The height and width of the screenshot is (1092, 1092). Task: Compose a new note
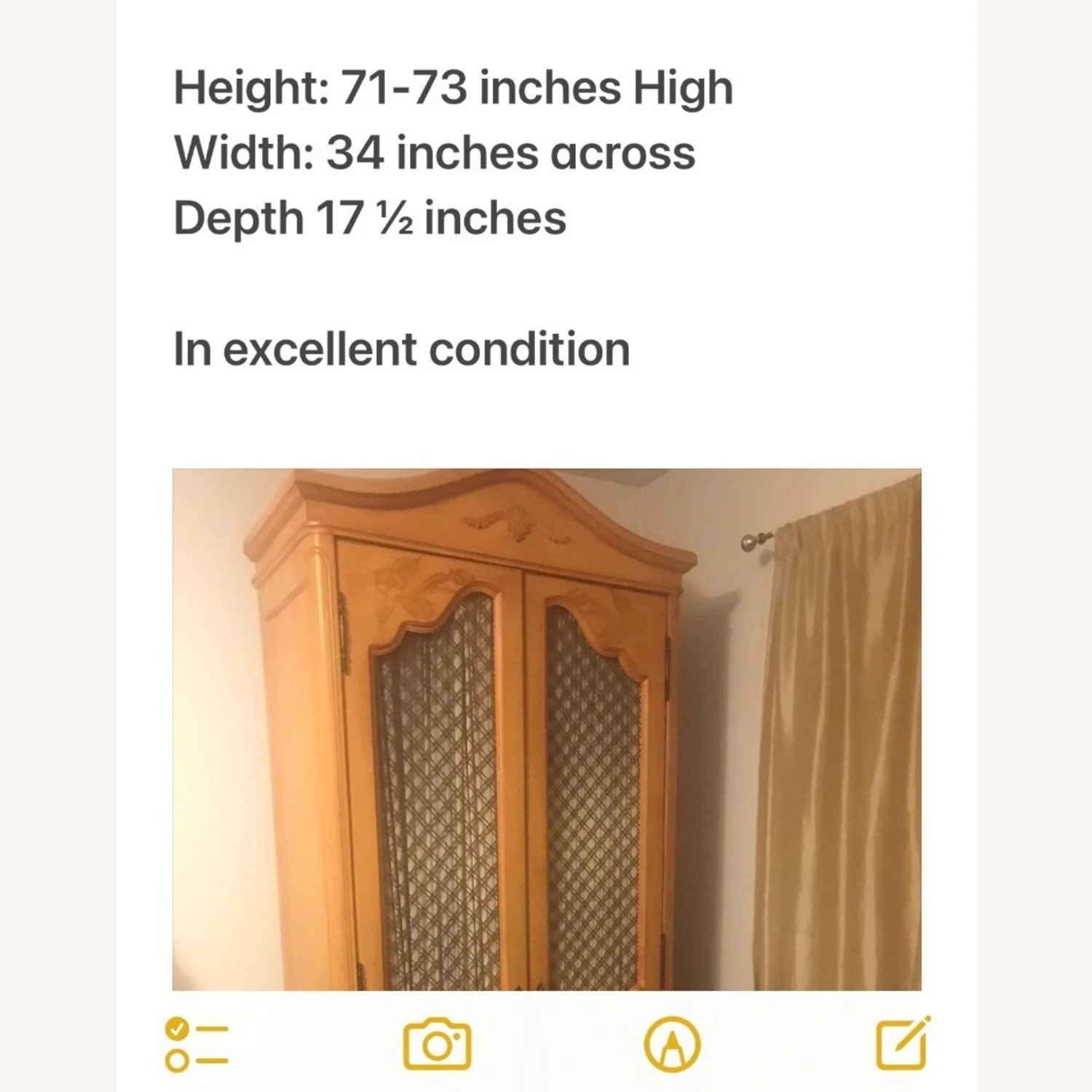point(902,1044)
